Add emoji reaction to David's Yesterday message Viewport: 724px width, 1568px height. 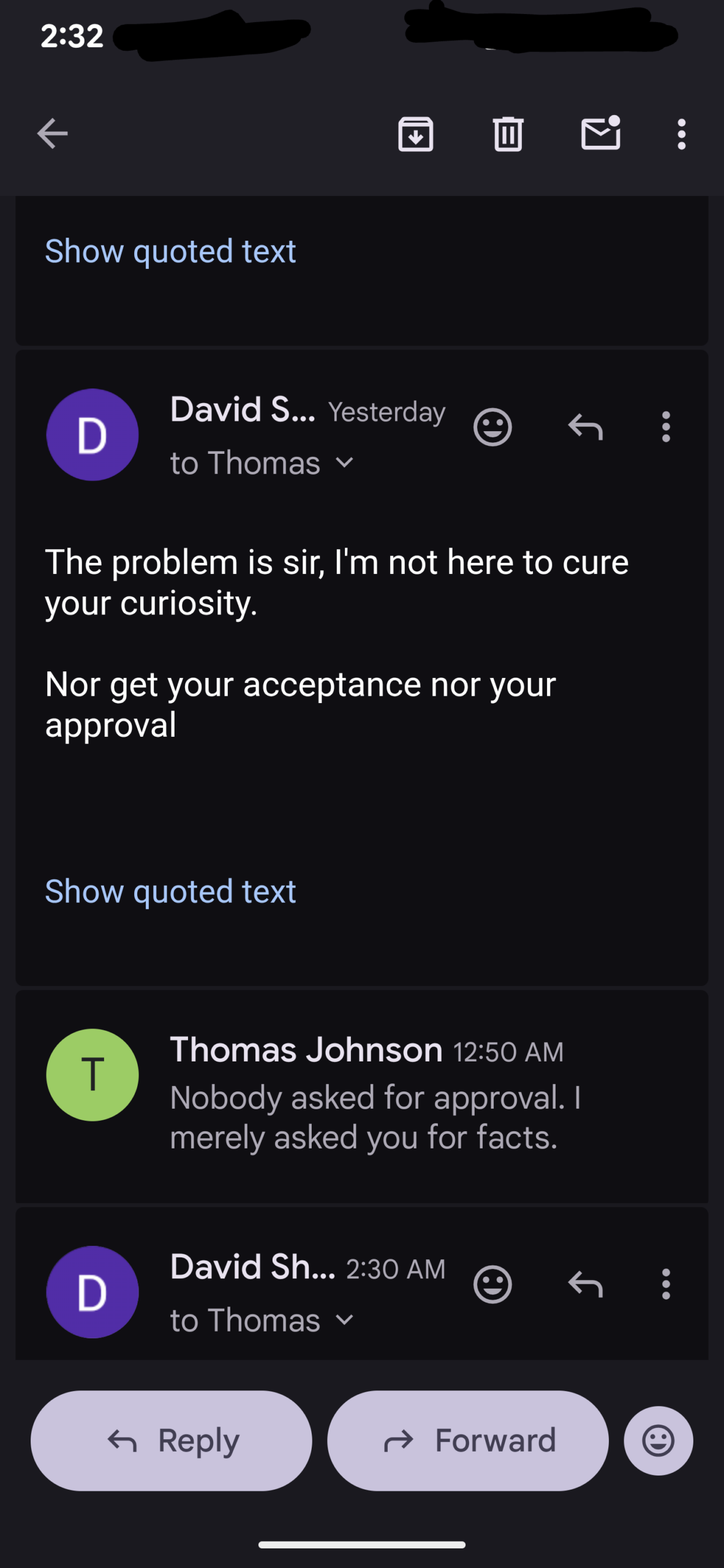[x=492, y=427]
